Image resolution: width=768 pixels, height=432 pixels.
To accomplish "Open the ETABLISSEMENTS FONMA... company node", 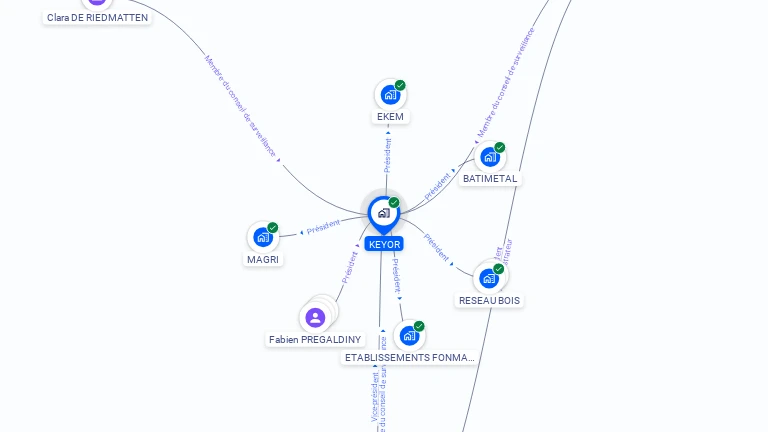I will [x=409, y=336].
